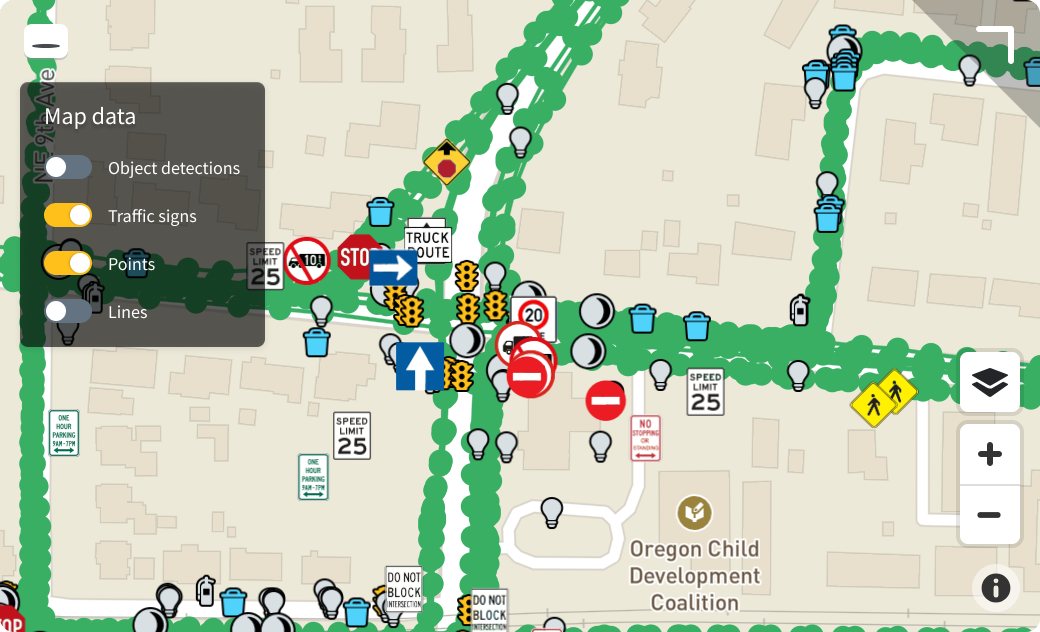Open the map layers button

(x=989, y=382)
